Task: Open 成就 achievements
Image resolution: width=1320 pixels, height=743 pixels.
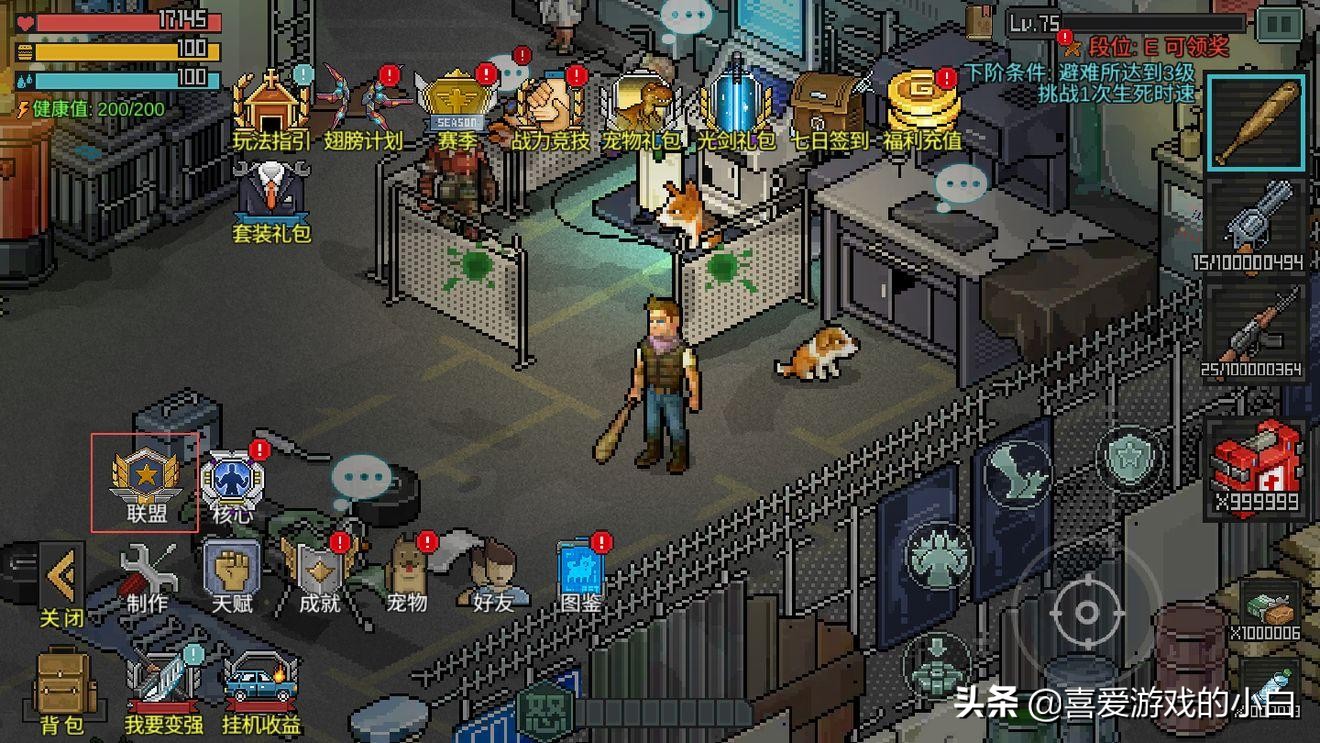Action: click(318, 575)
